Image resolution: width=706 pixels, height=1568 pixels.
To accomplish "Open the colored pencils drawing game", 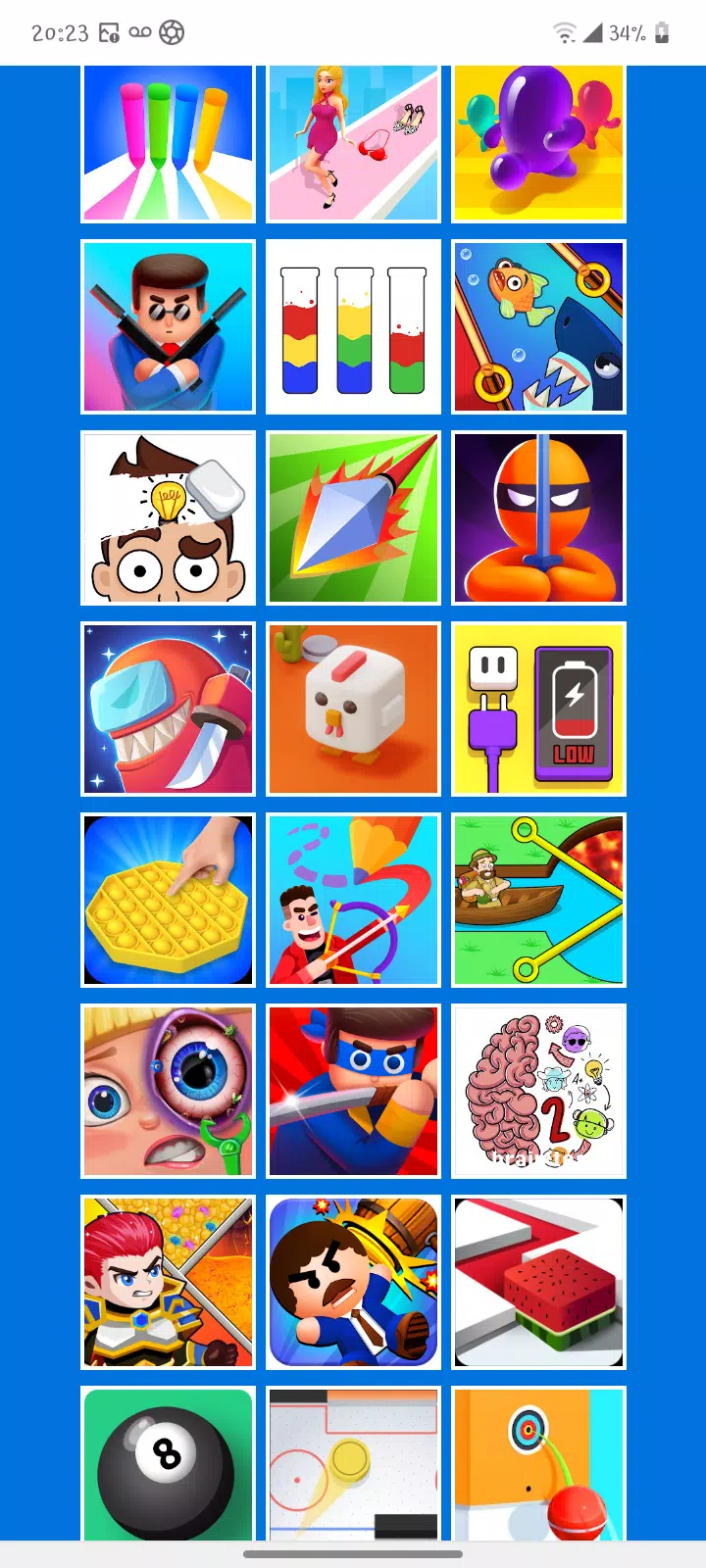I will [168, 142].
